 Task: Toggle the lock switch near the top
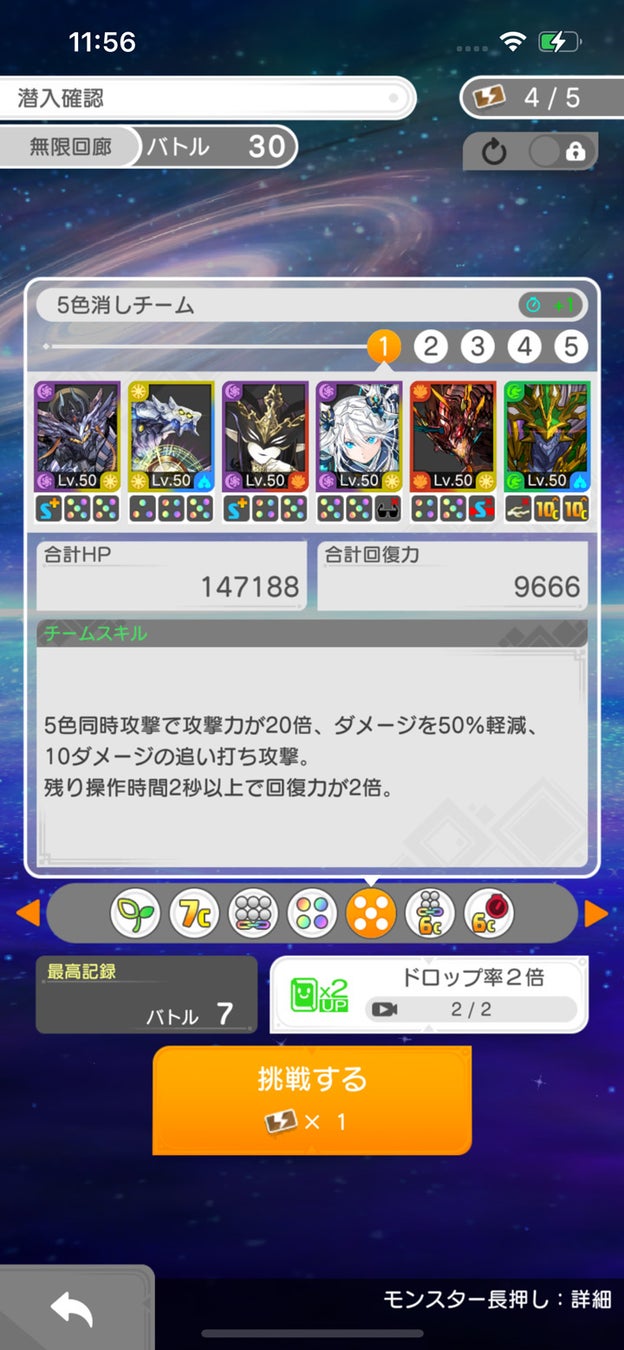tap(560, 151)
